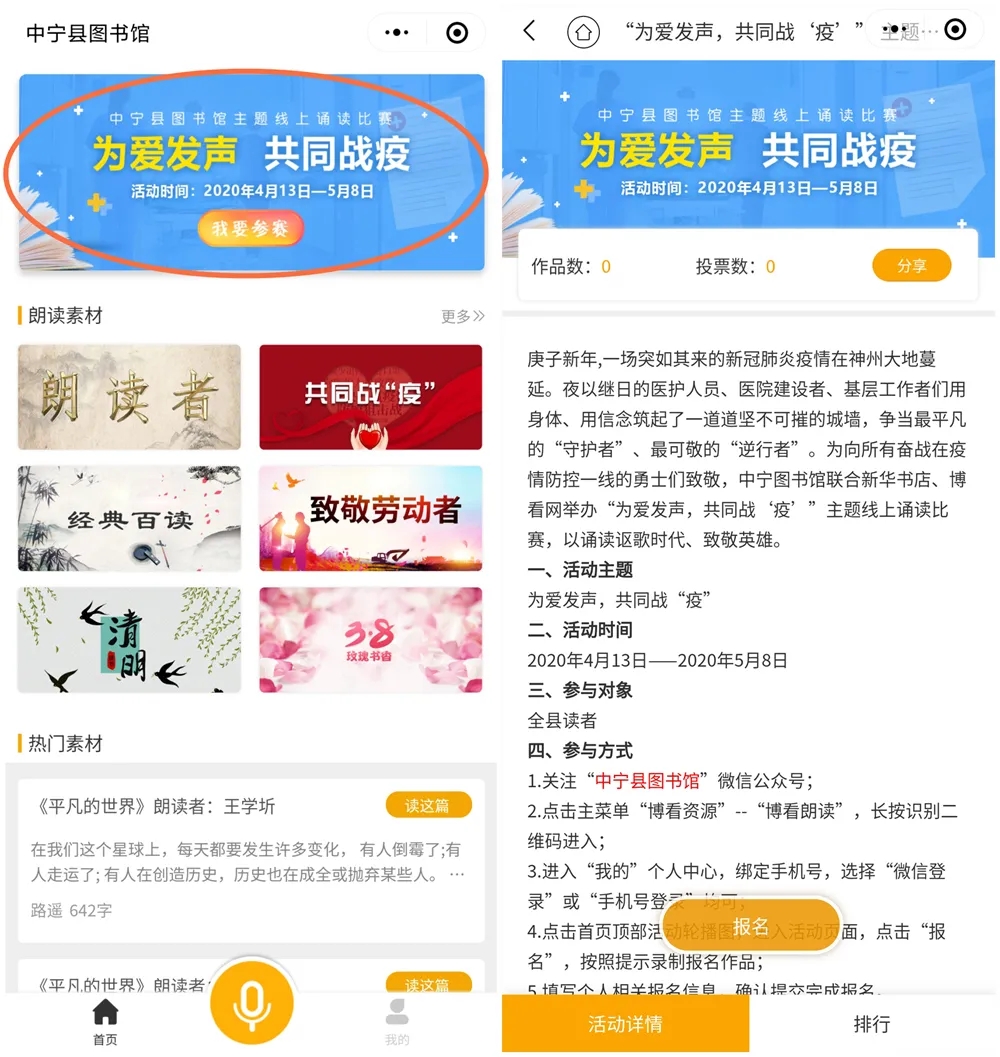Select the 活动详情 tab
This screenshot has height=1057, width=1000.
[625, 1024]
